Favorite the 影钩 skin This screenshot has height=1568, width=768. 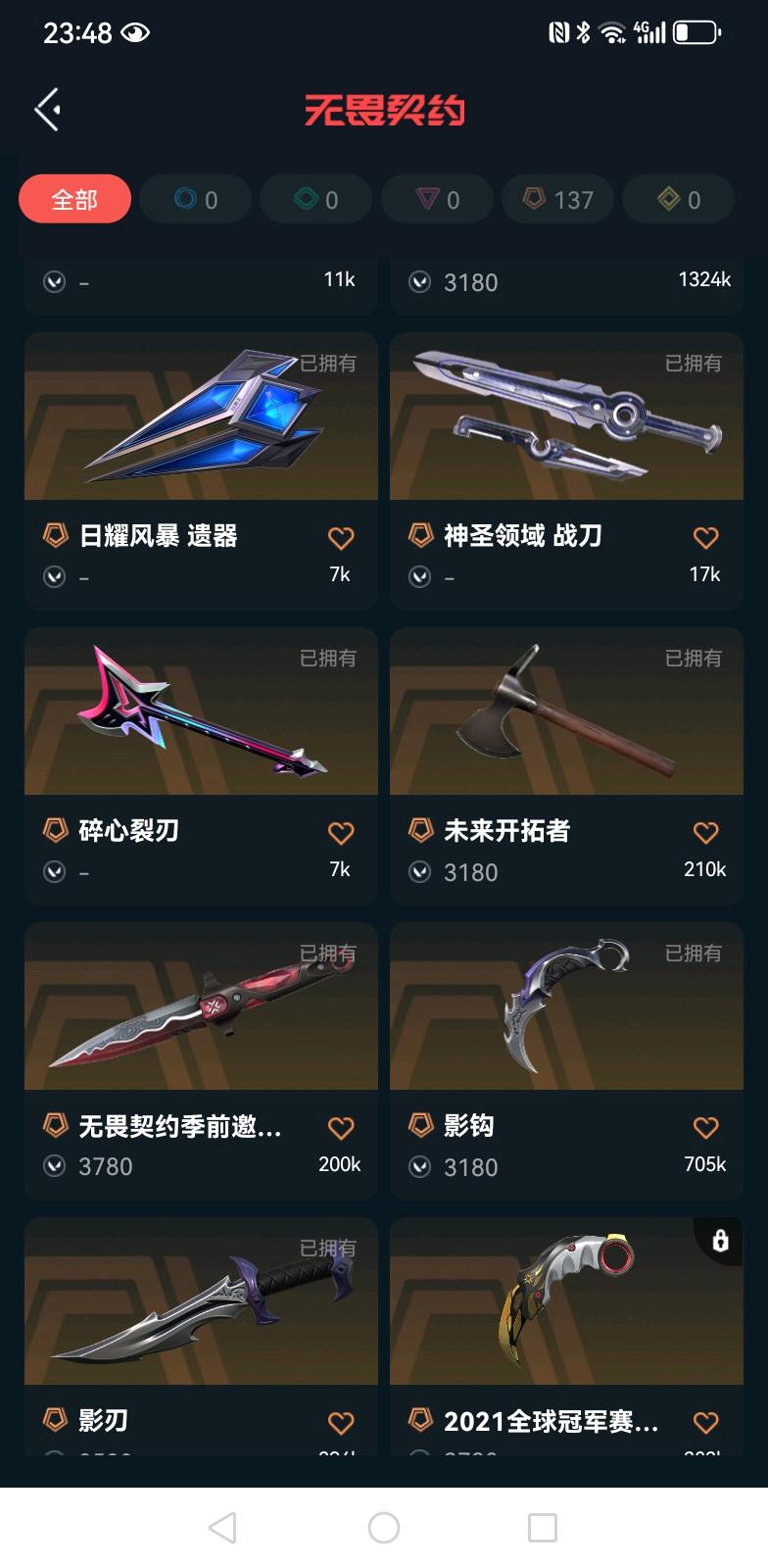click(706, 1127)
